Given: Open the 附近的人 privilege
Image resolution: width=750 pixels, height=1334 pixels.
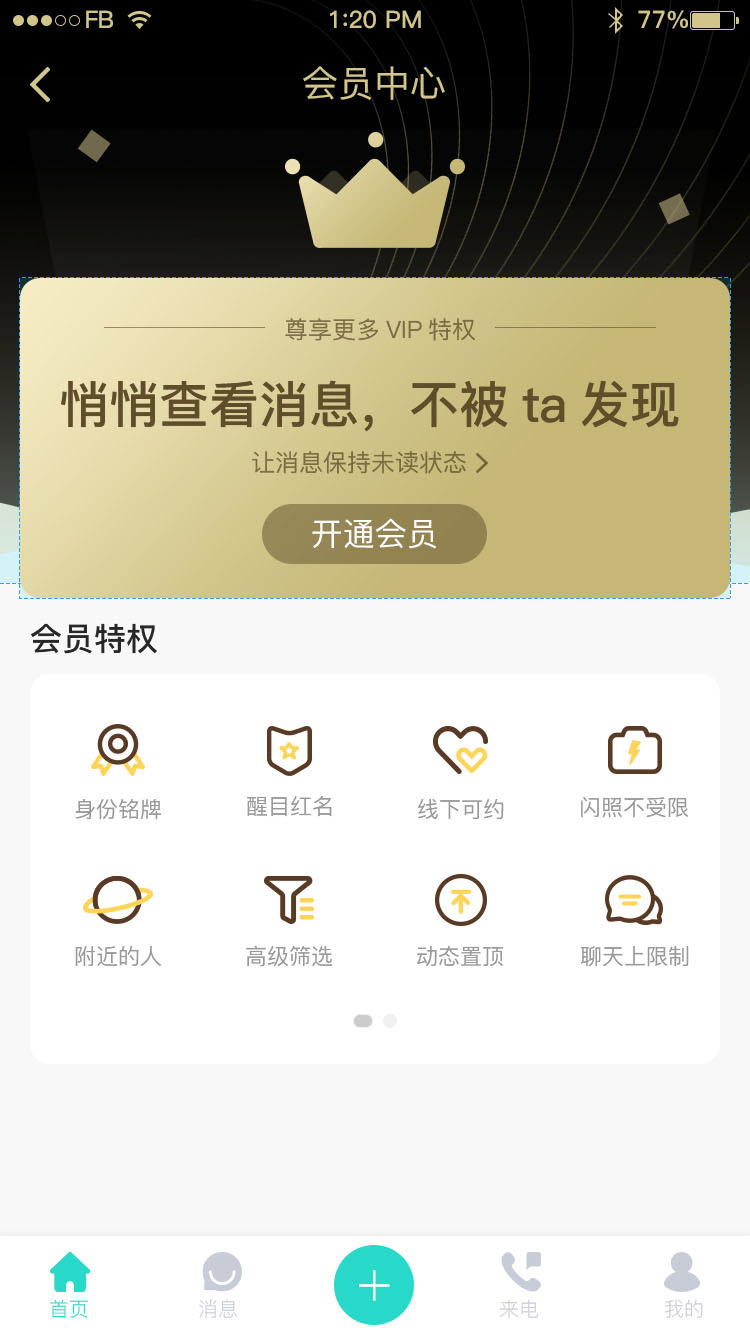Looking at the screenshot, I should (118, 920).
